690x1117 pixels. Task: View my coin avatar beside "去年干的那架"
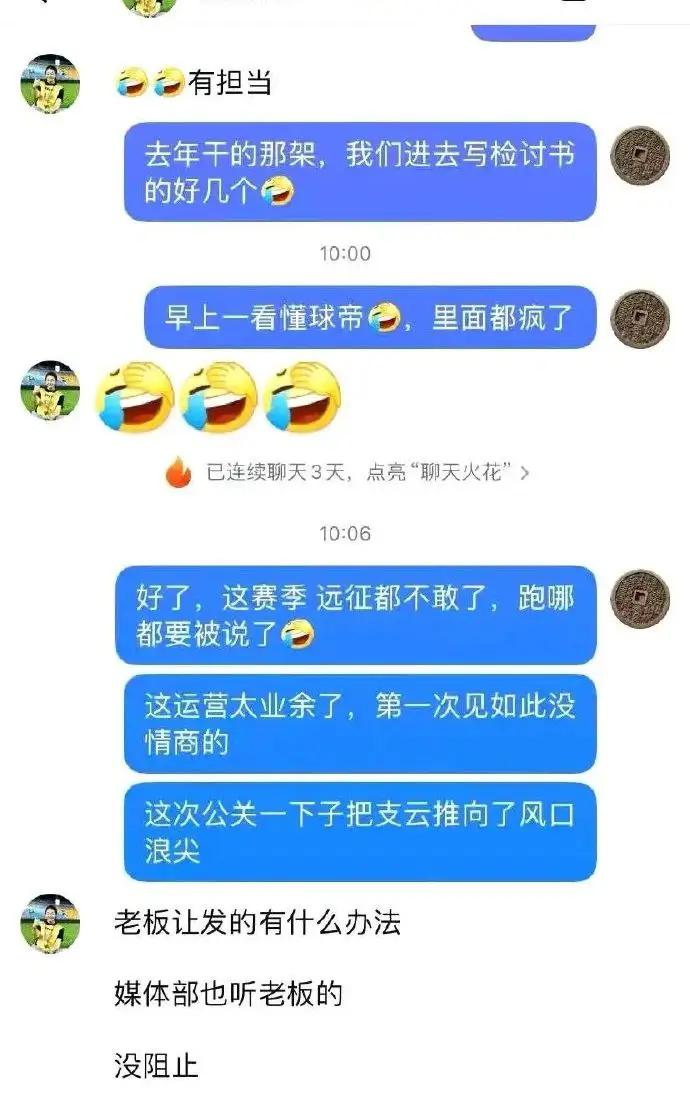pos(639,155)
